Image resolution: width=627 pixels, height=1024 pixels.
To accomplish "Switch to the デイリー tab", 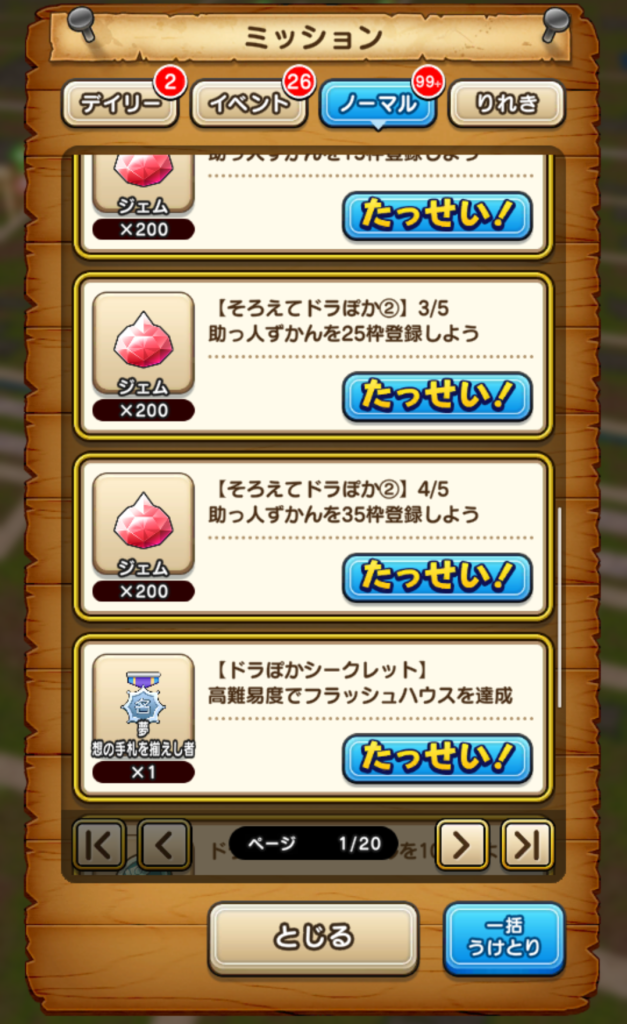I will click(120, 104).
